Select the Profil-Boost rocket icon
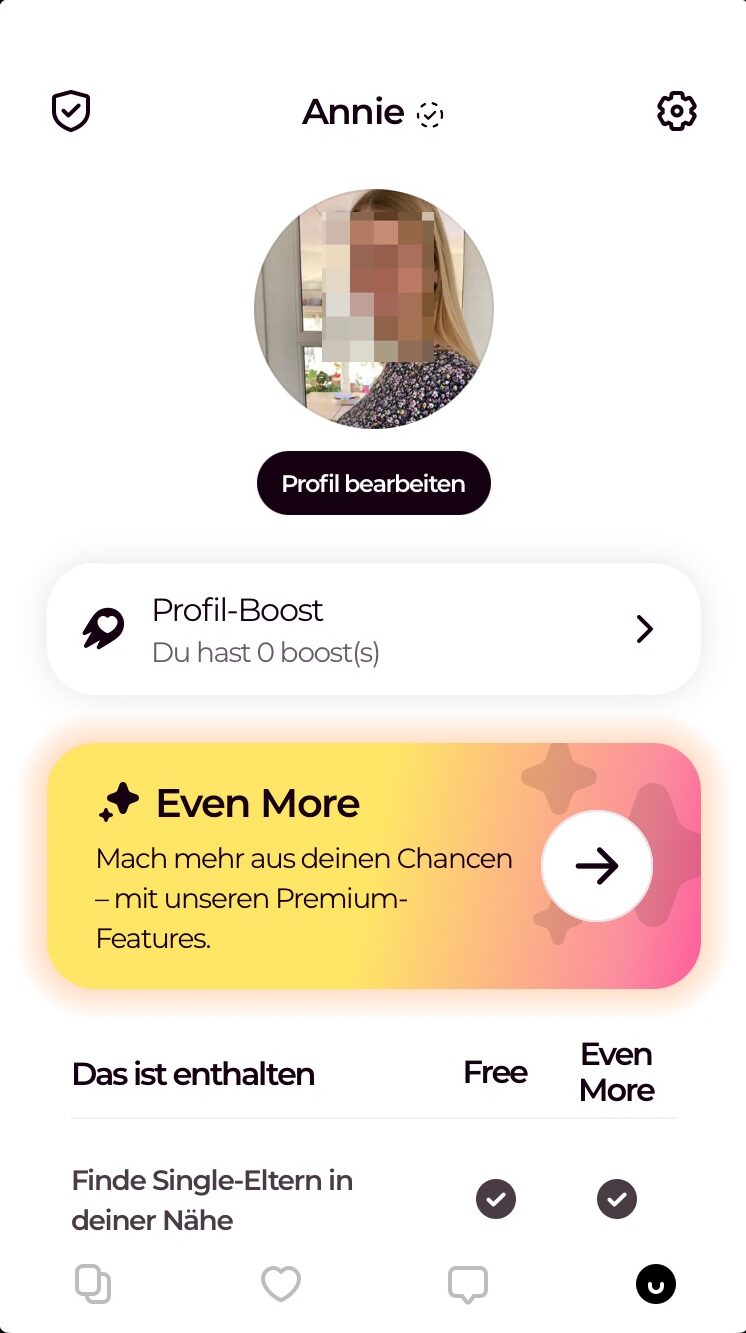Viewport: 746px width, 1333px height. click(x=102, y=628)
